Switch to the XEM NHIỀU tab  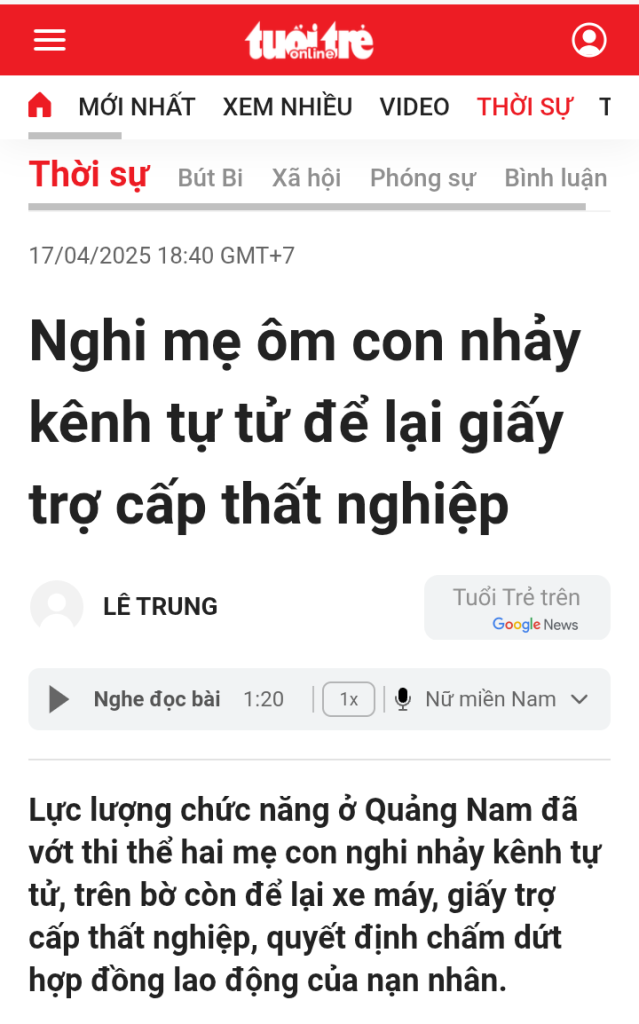pos(287,107)
